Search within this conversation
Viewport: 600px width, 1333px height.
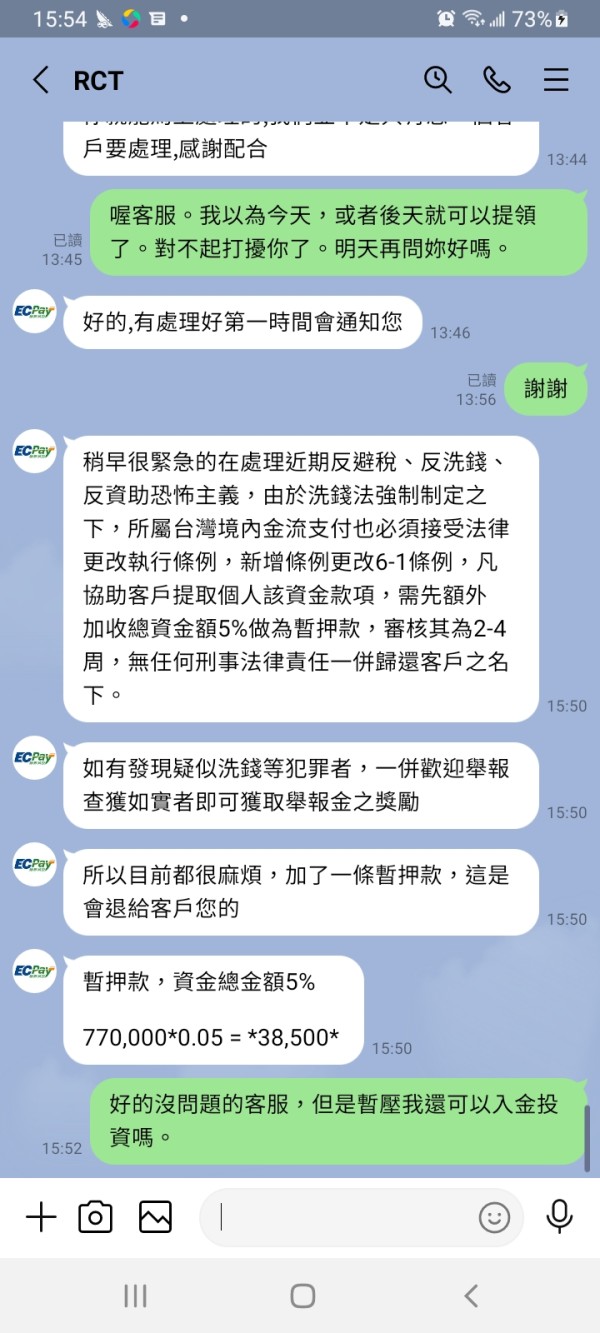click(x=437, y=80)
